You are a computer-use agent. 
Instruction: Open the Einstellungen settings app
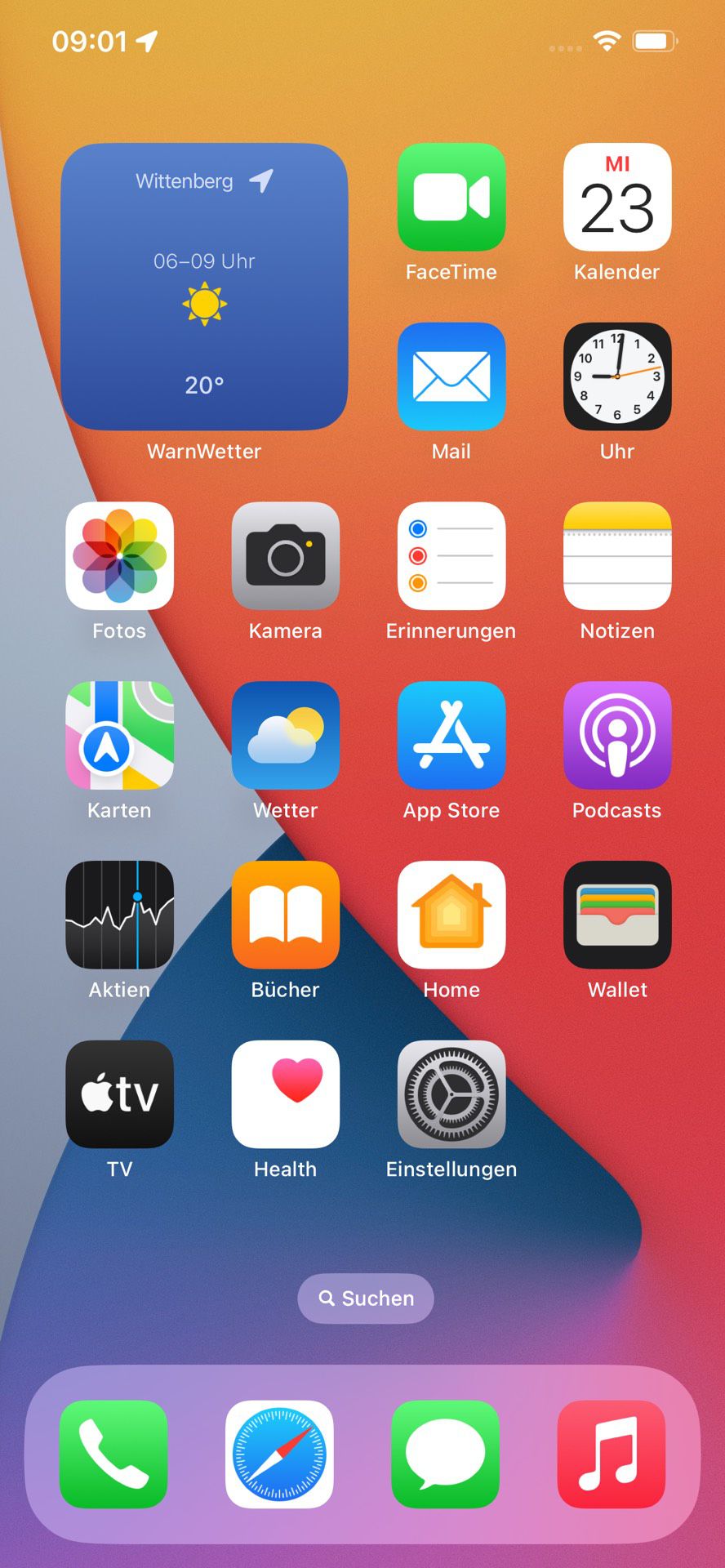[x=451, y=1094]
